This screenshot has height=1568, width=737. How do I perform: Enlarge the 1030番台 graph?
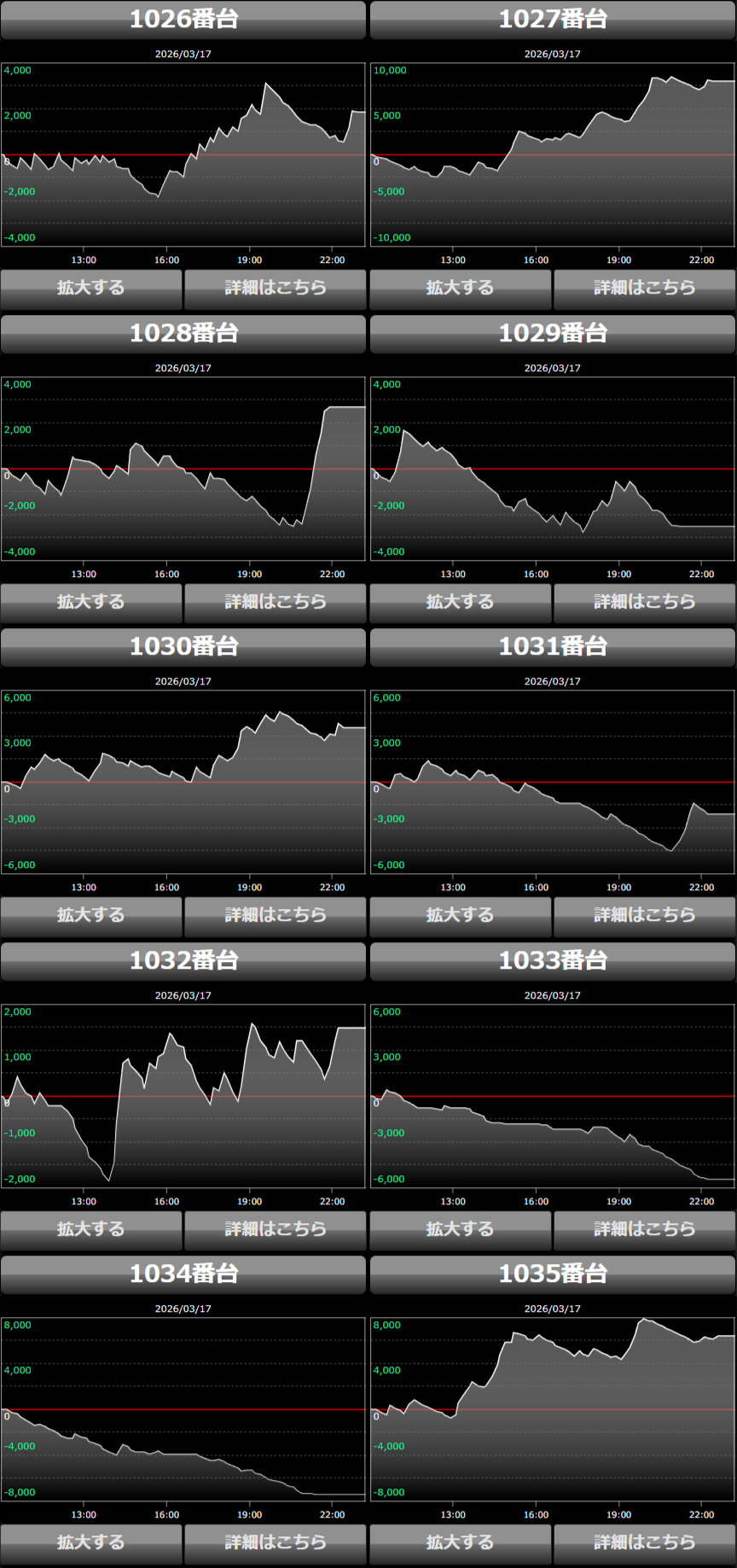coord(91,916)
